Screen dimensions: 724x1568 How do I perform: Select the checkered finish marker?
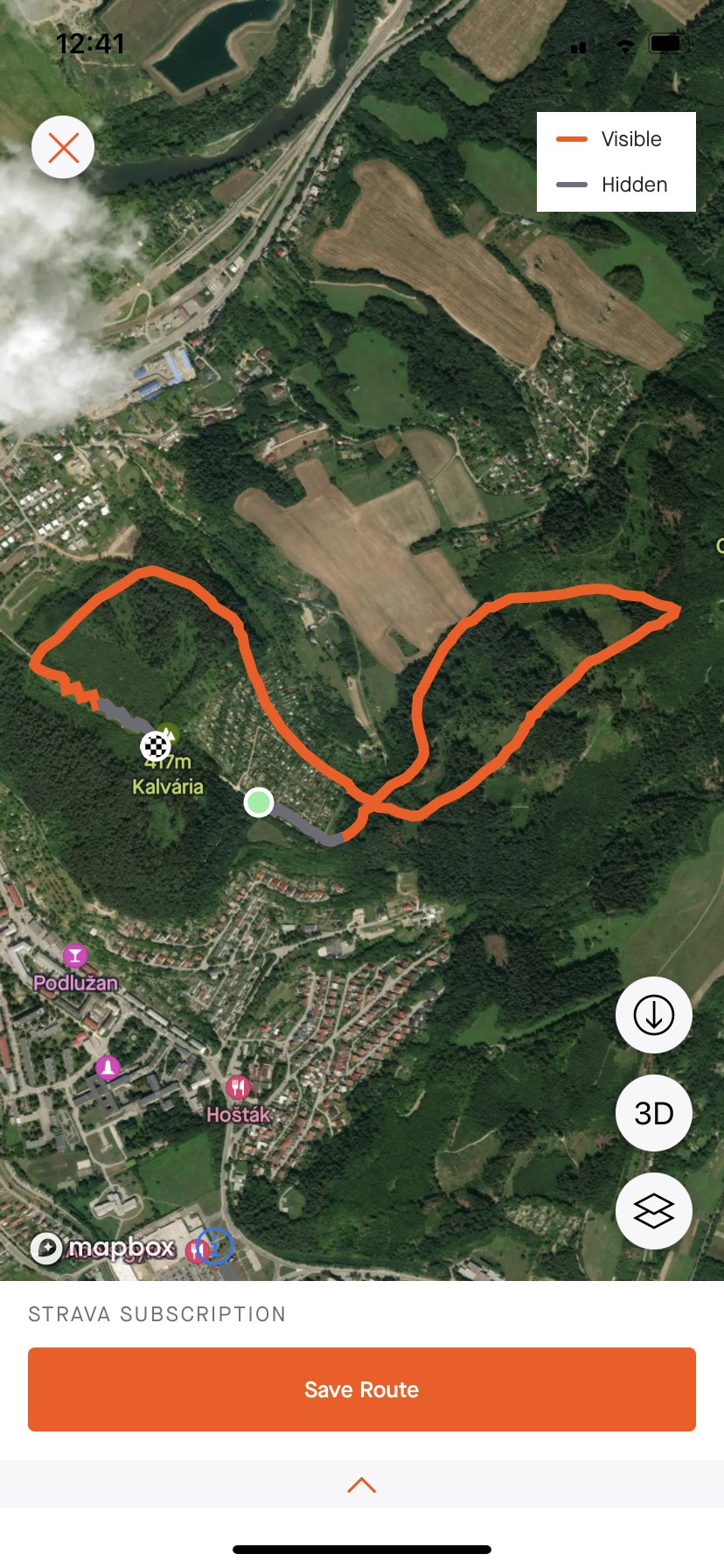[x=156, y=746]
